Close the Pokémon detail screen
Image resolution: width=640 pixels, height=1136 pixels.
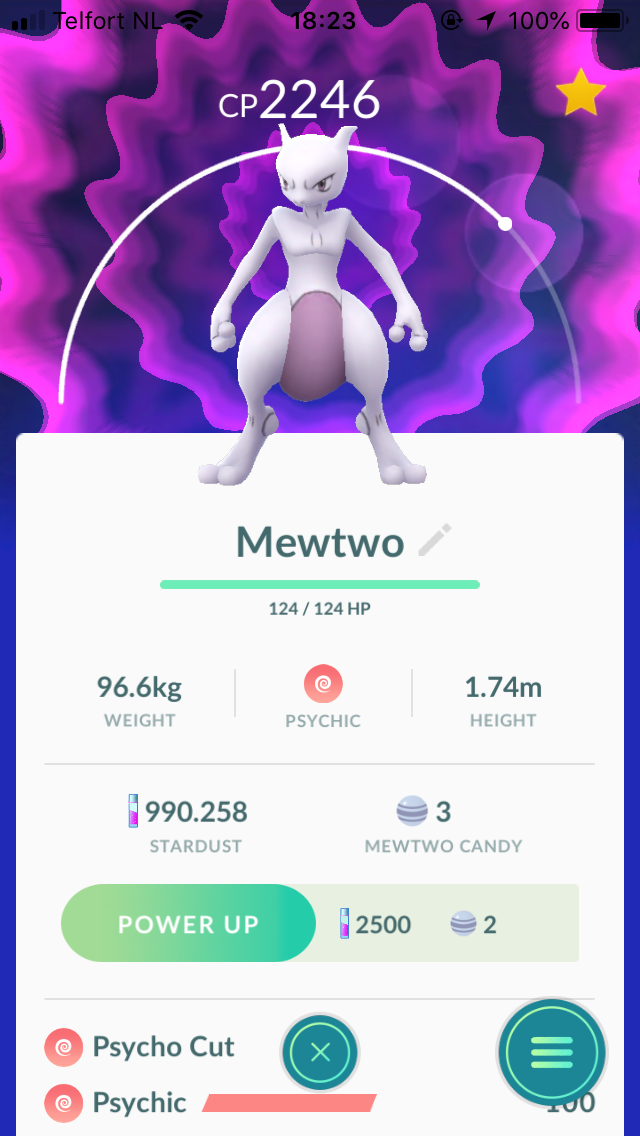pyautogui.click(x=320, y=1052)
